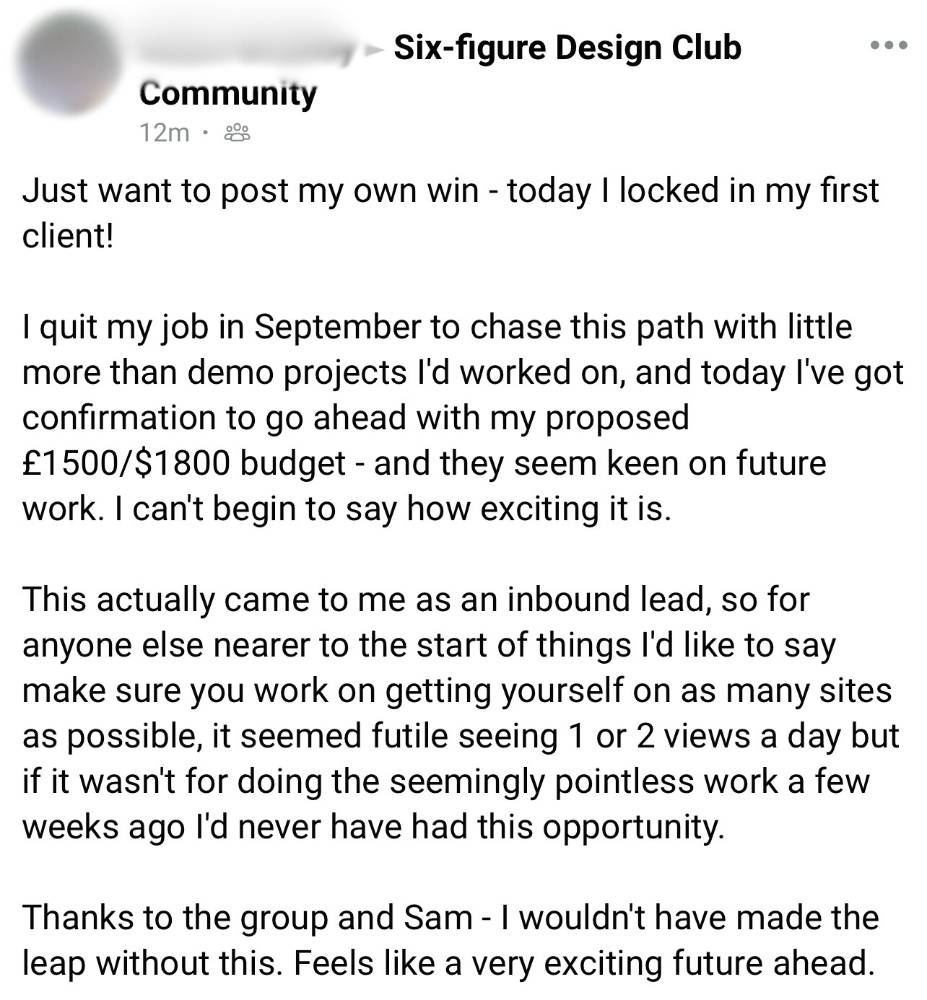Open the post's three-dot options menu

(888, 46)
